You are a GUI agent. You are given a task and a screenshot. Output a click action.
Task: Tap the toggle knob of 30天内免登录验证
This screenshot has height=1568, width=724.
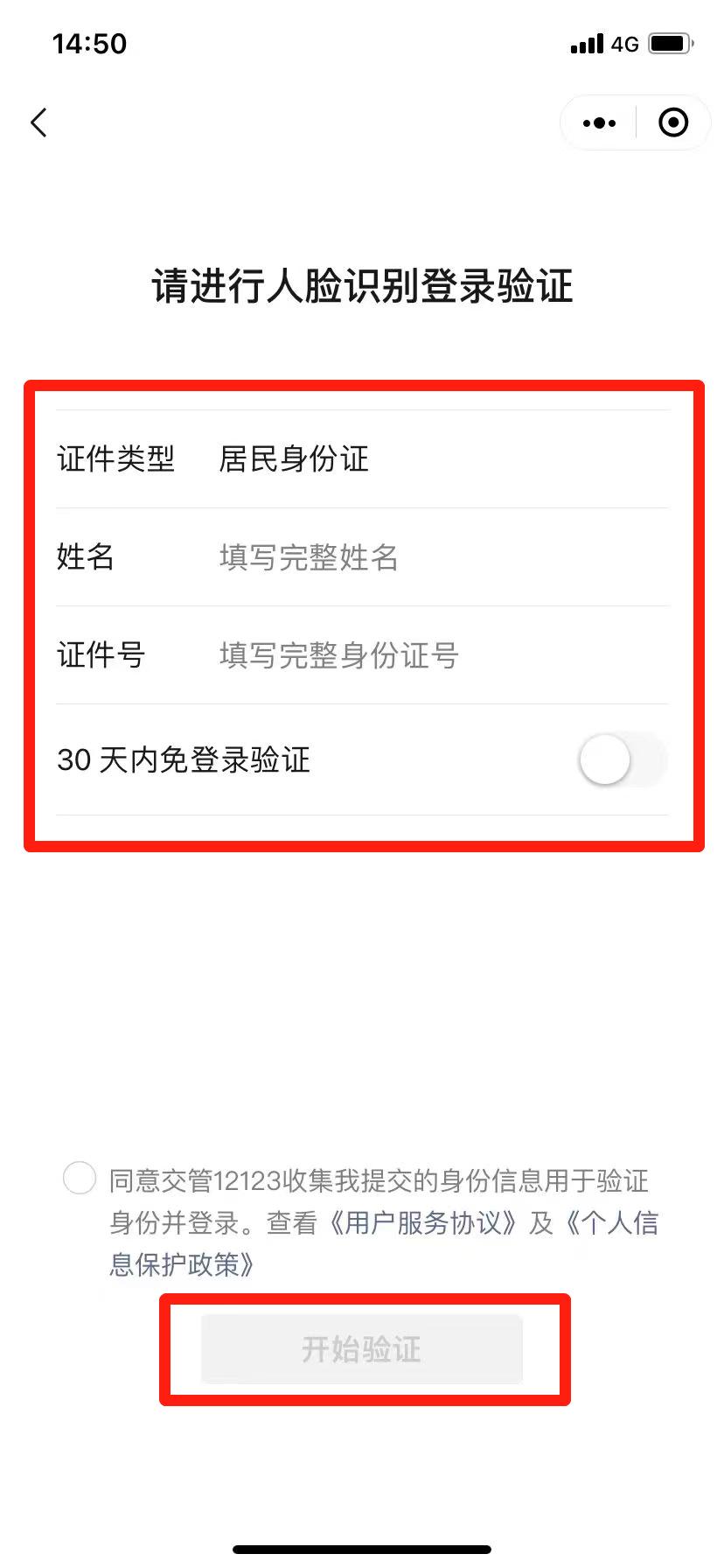point(605,760)
